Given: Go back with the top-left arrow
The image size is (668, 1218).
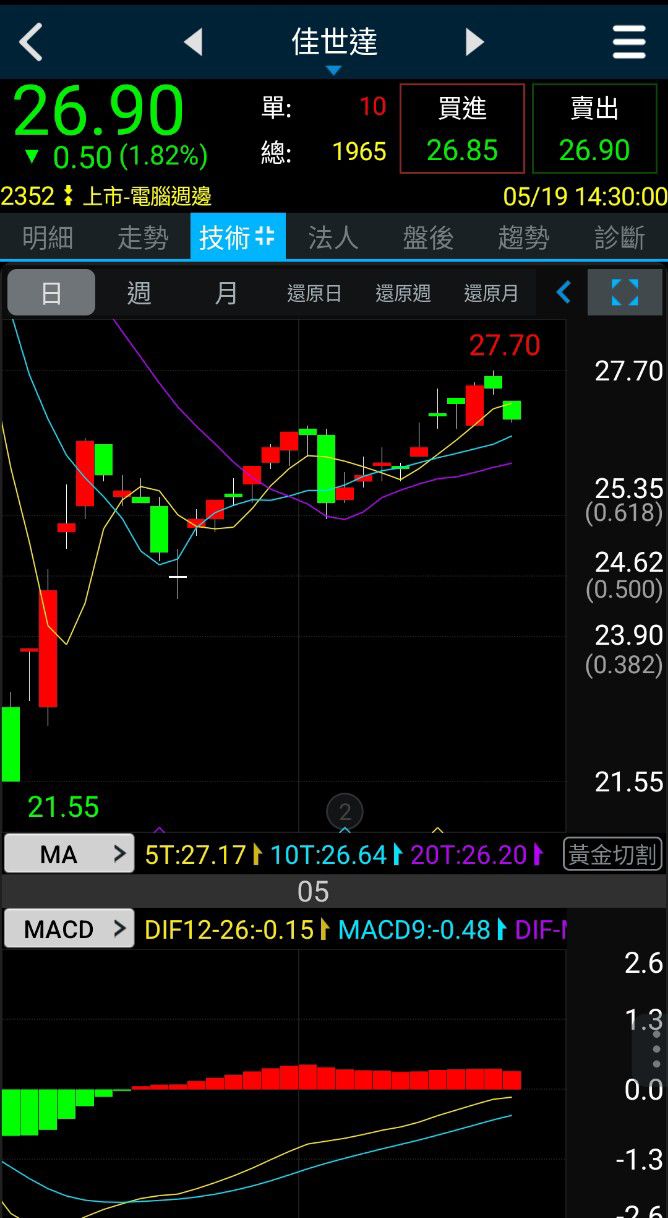Looking at the screenshot, I should coord(32,42).
